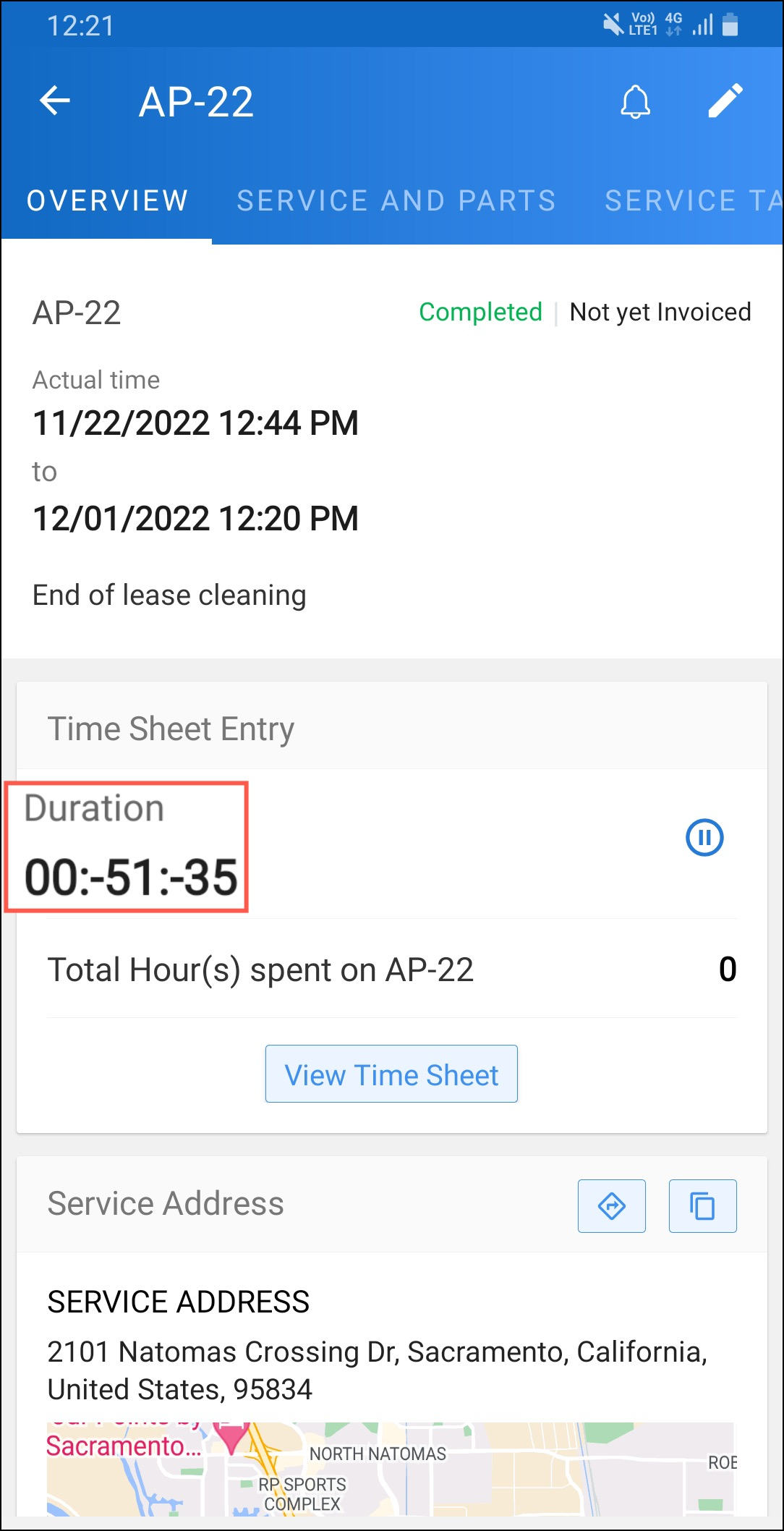
Task: Open the notifications bell
Action: (x=636, y=101)
